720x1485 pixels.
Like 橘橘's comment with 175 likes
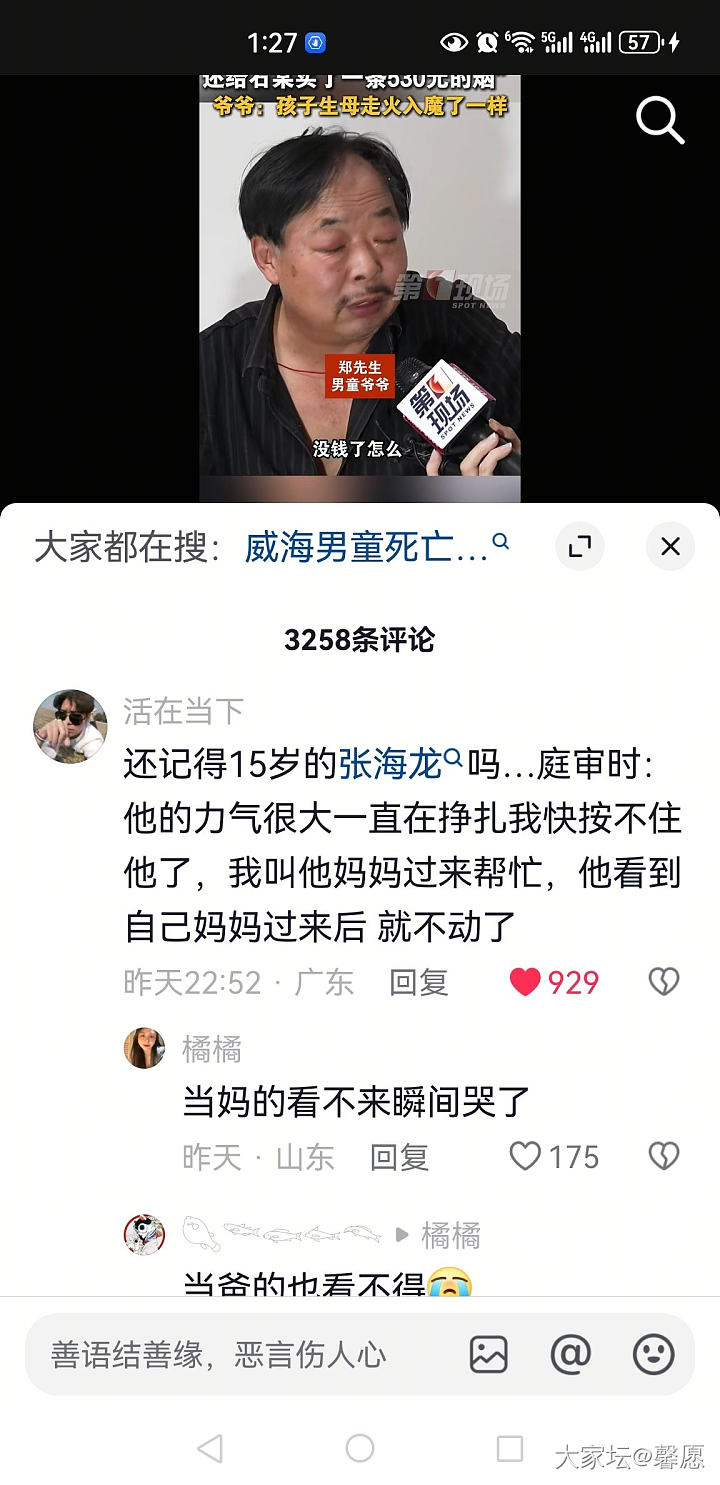coord(525,1157)
